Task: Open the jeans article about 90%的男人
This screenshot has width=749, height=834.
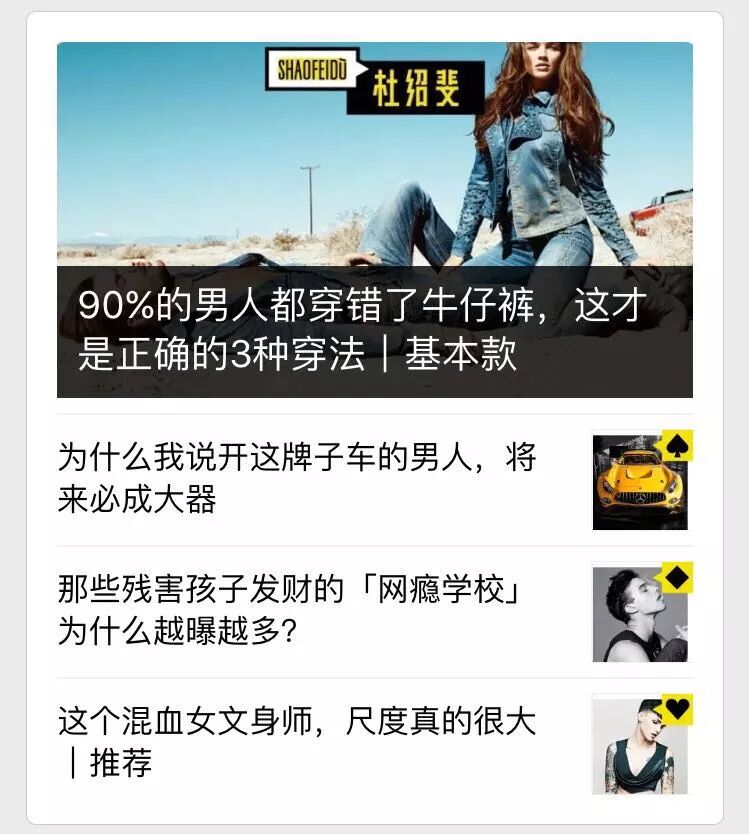Action: pyautogui.click(x=374, y=331)
